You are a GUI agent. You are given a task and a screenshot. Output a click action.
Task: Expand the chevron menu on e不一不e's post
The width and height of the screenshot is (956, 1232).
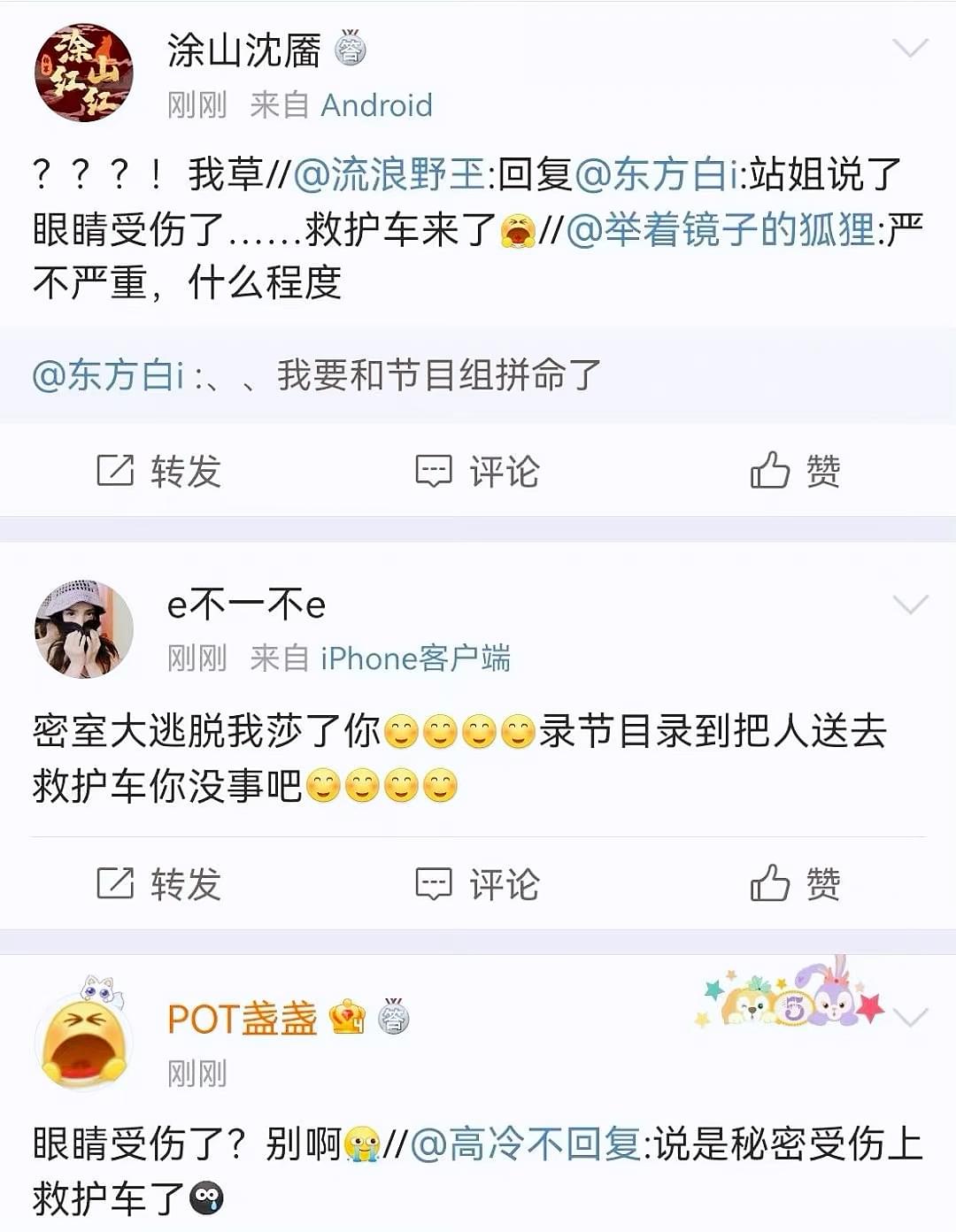(x=910, y=604)
